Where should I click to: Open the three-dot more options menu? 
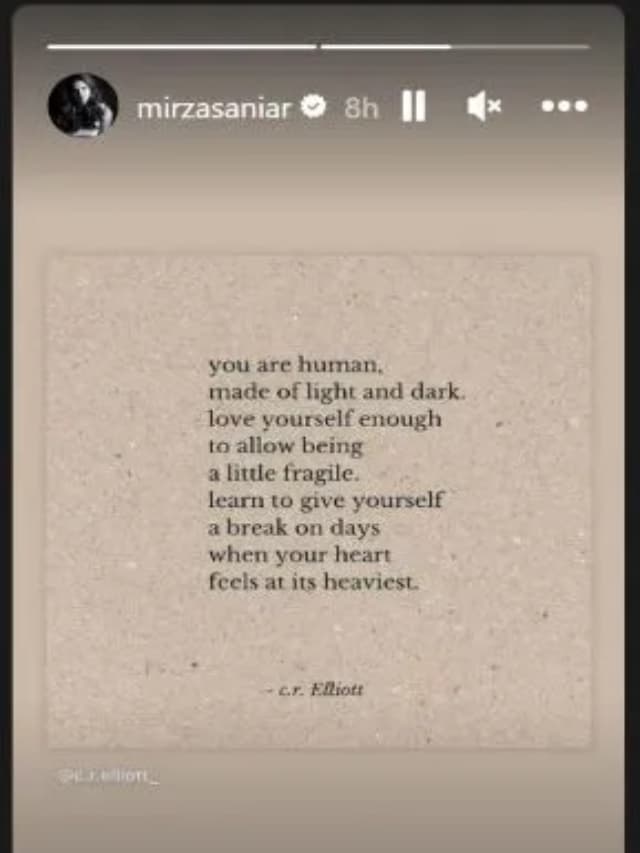point(564,106)
